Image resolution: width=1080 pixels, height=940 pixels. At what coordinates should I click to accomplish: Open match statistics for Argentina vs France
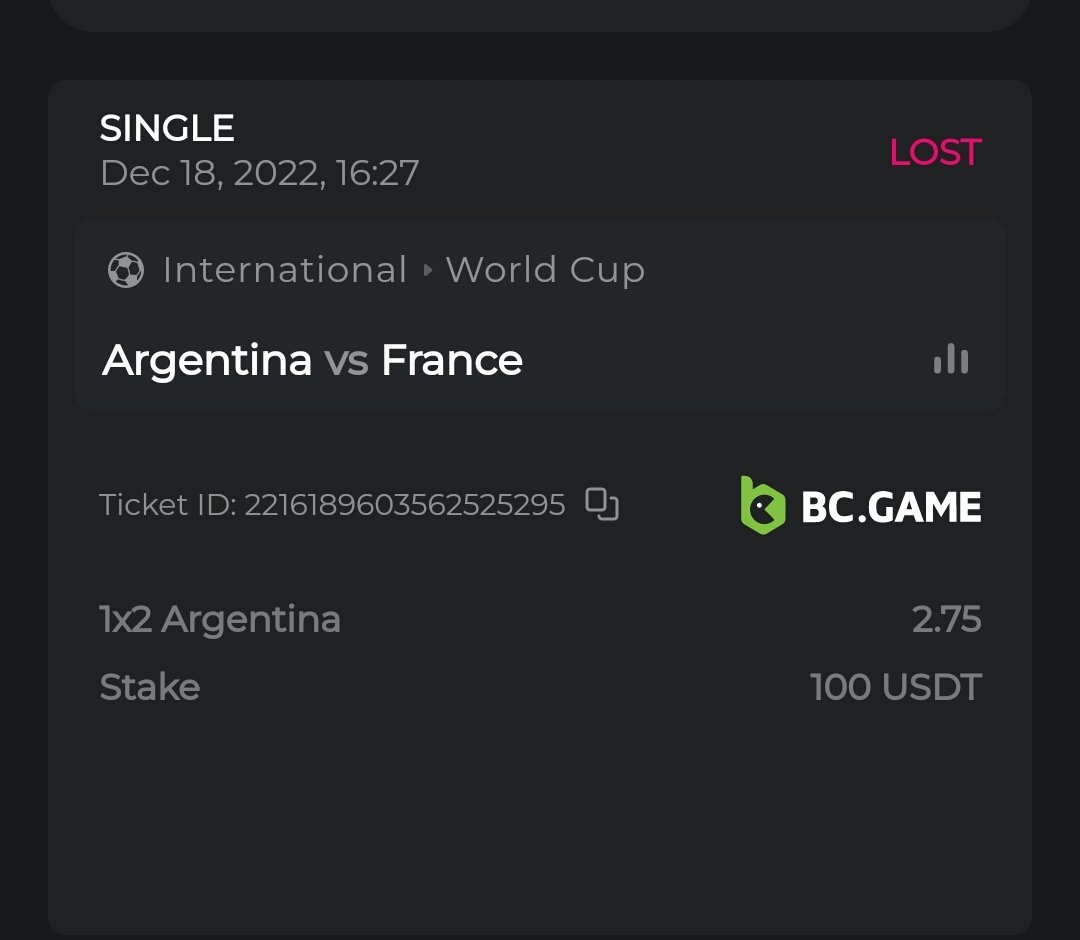coord(950,359)
